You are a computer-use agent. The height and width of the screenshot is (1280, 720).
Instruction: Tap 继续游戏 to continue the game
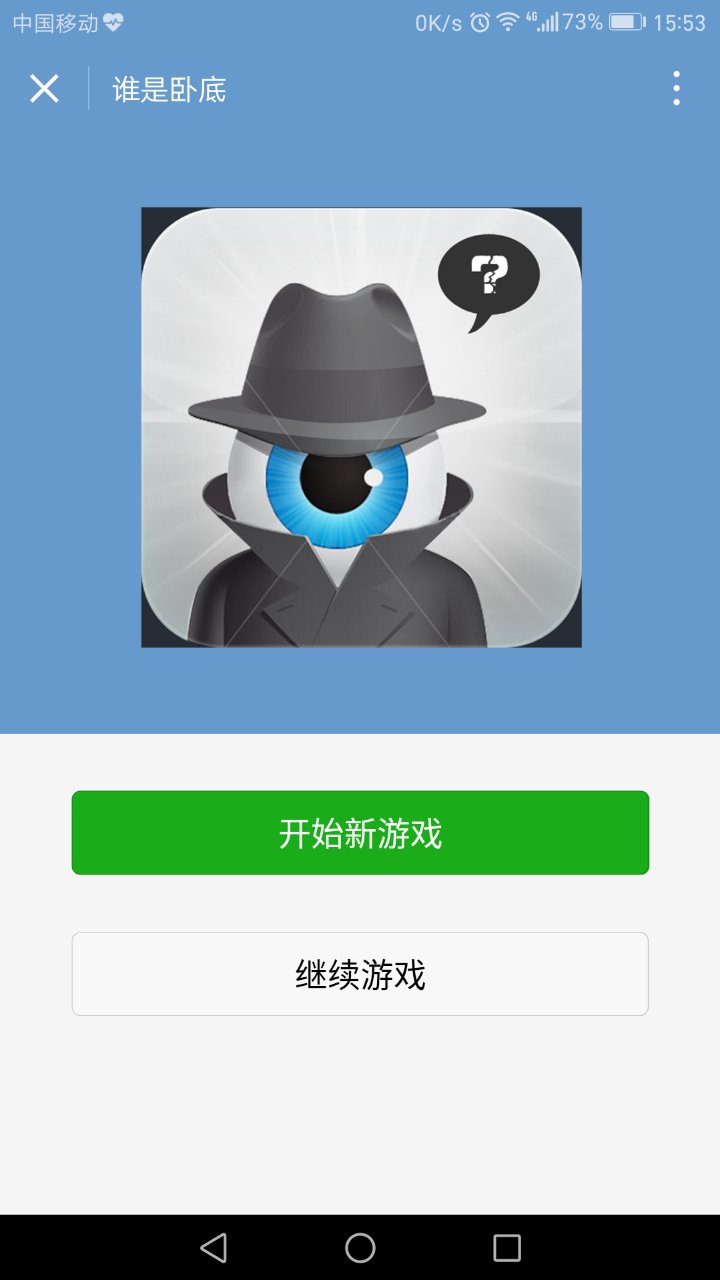360,974
